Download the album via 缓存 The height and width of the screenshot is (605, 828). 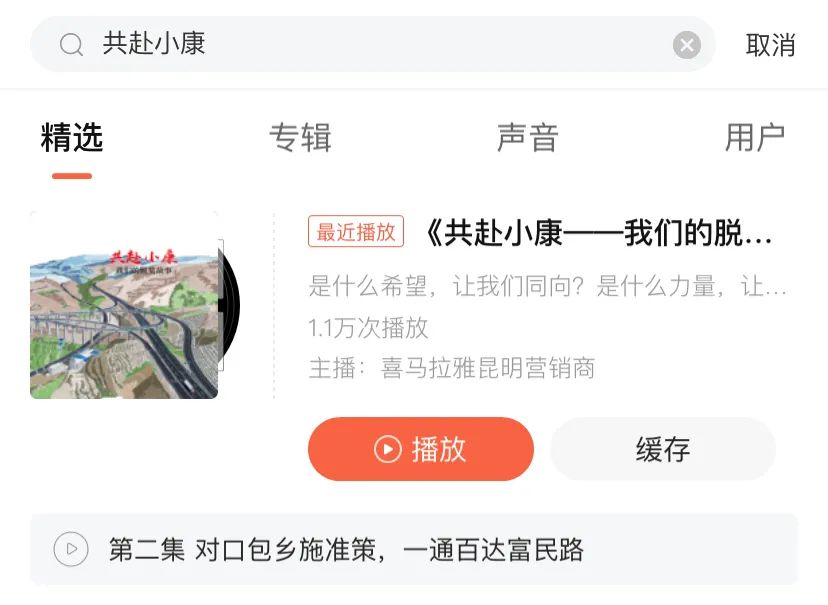pos(662,449)
